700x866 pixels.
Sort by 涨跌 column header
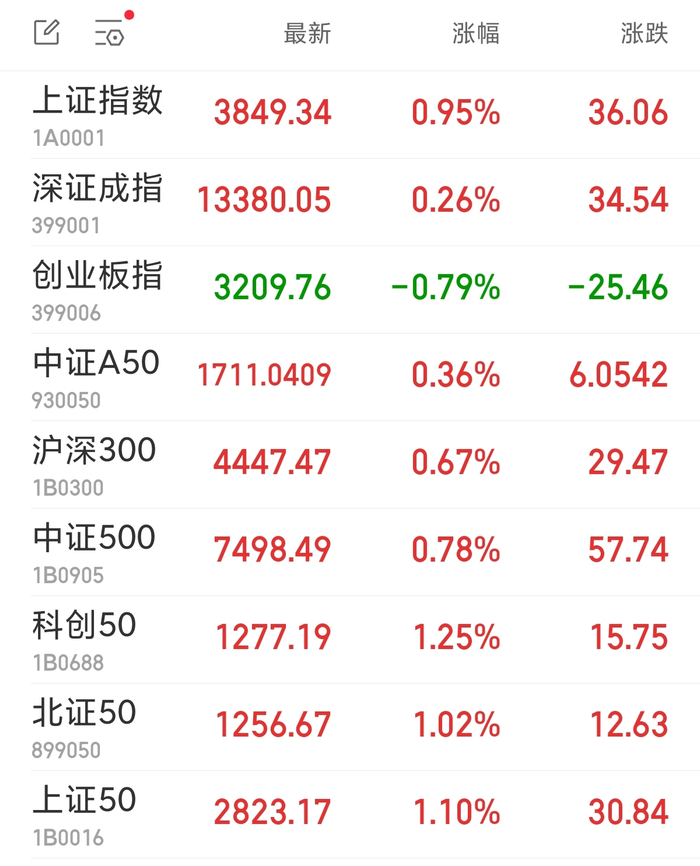point(644,33)
